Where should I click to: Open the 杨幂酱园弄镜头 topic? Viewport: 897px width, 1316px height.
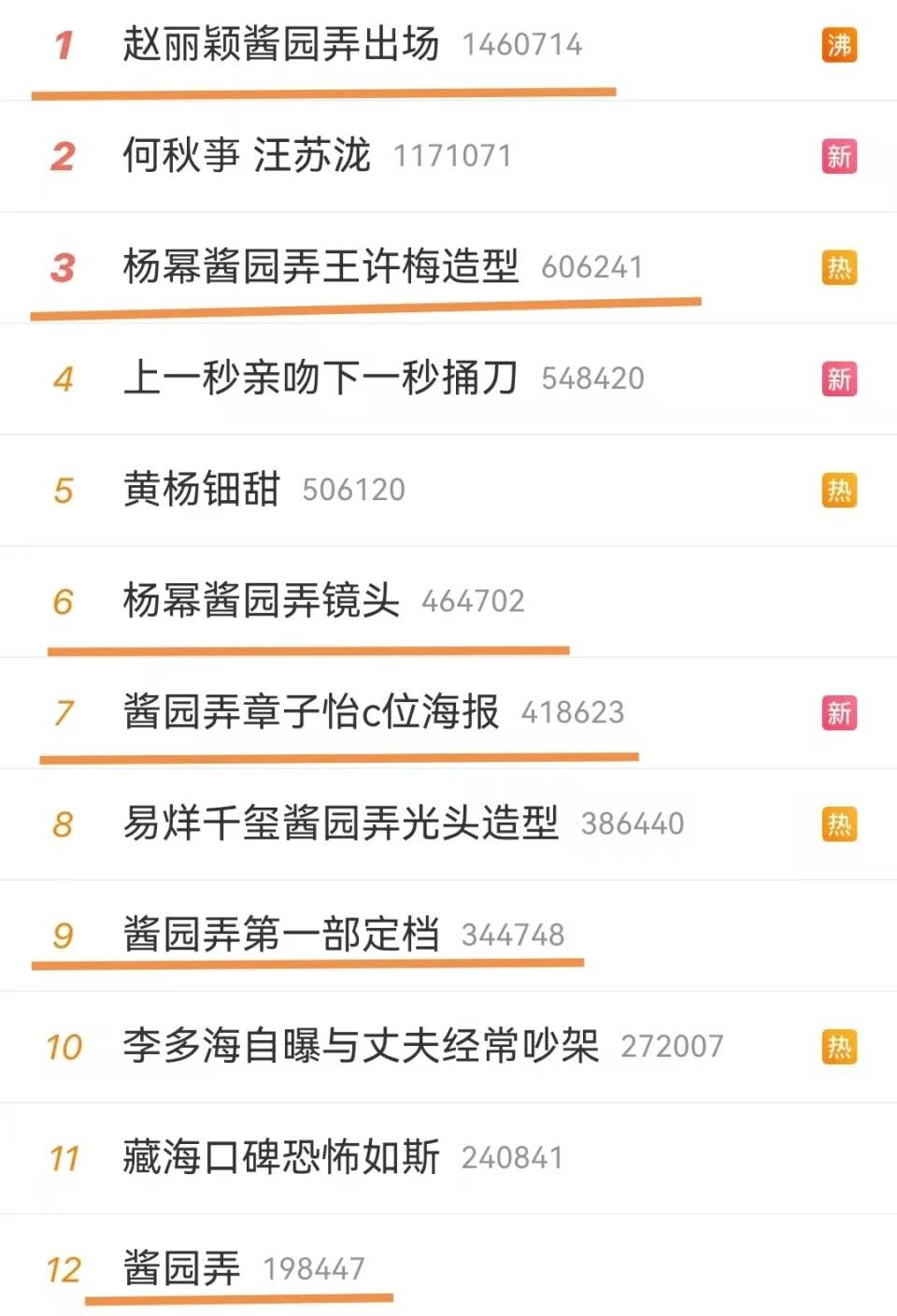pyautogui.click(x=262, y=601)
